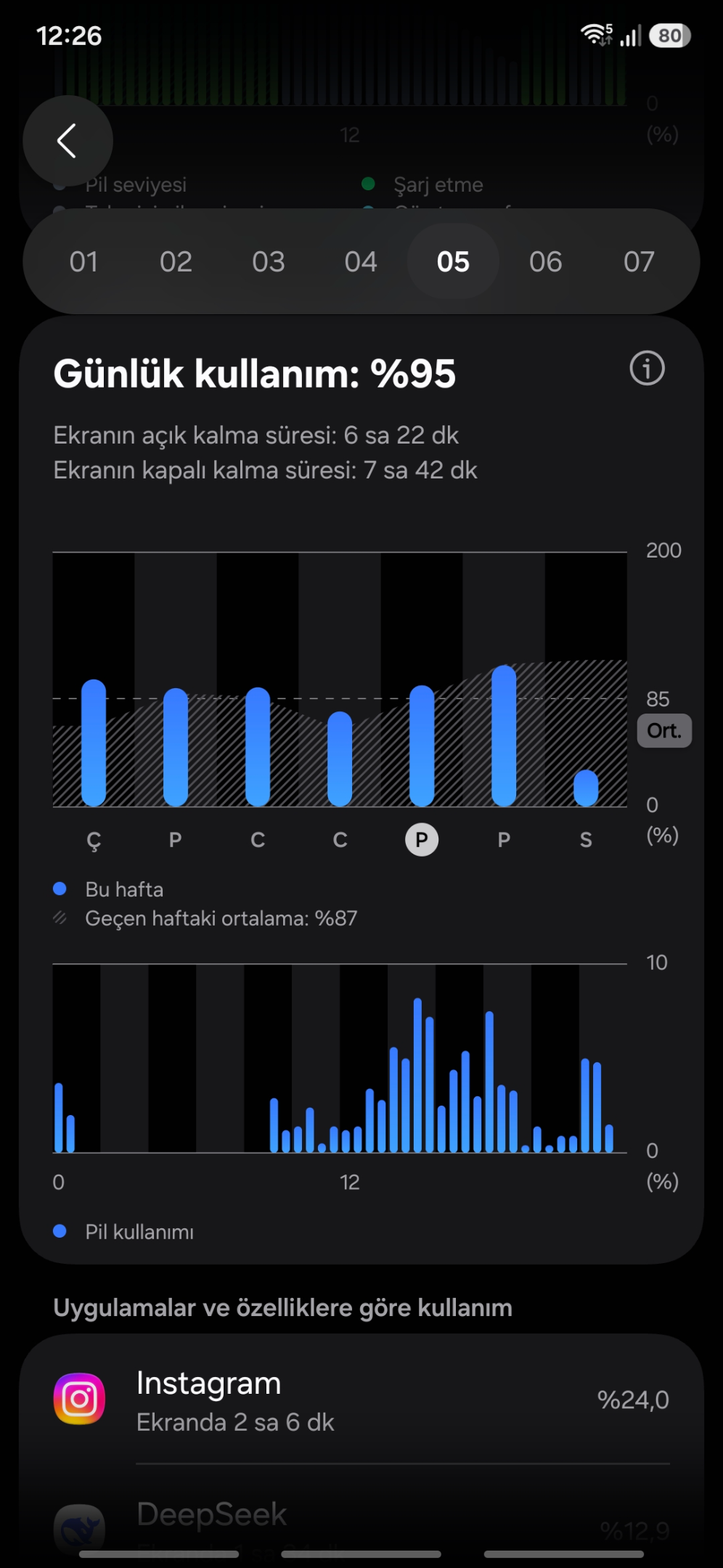Switch to day 04
The height and width of the screenshot is (1568, 723).
[x=361, y=261]
